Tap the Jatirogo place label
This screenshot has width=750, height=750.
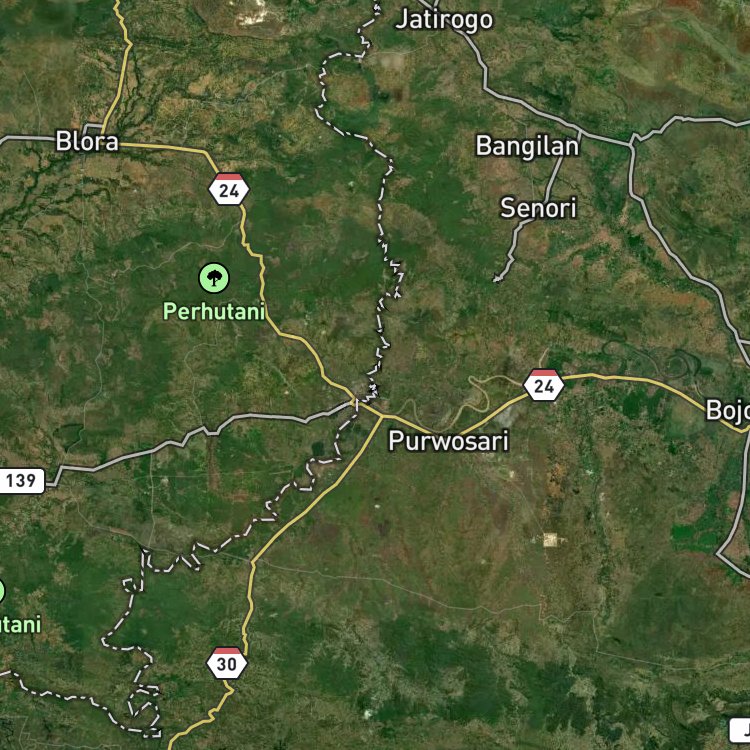coord(444,20)
